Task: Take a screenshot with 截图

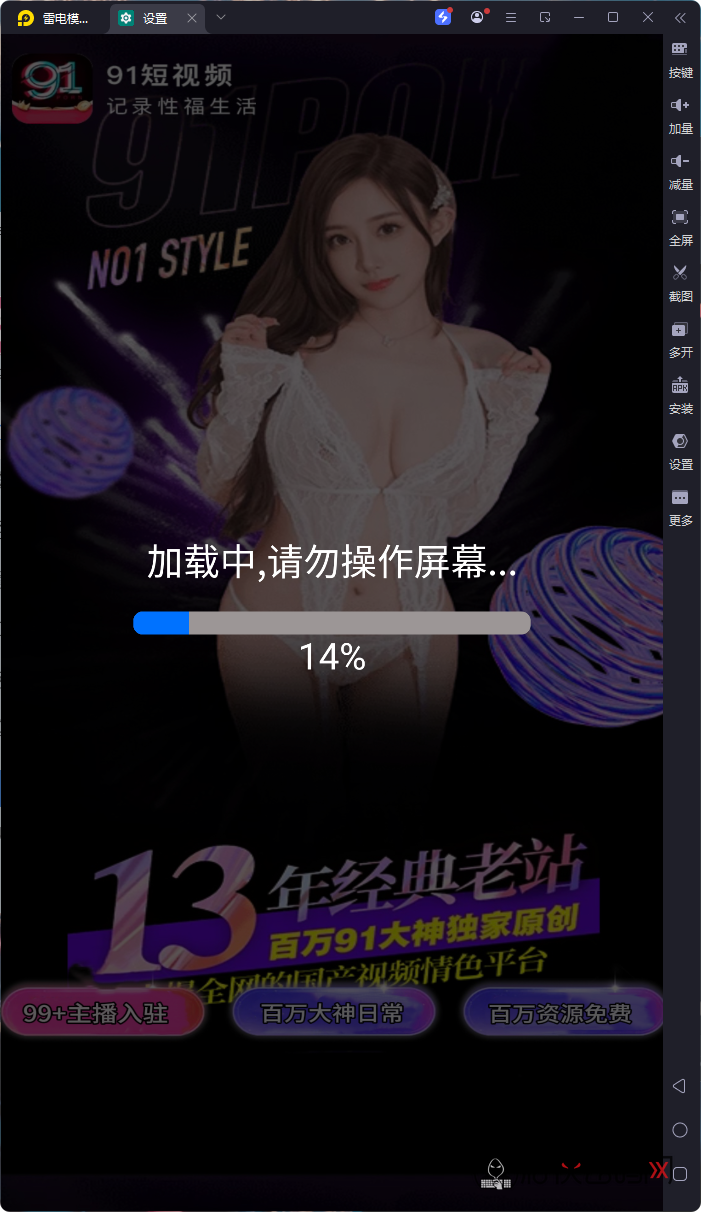Action: click(x=680, y=282)
